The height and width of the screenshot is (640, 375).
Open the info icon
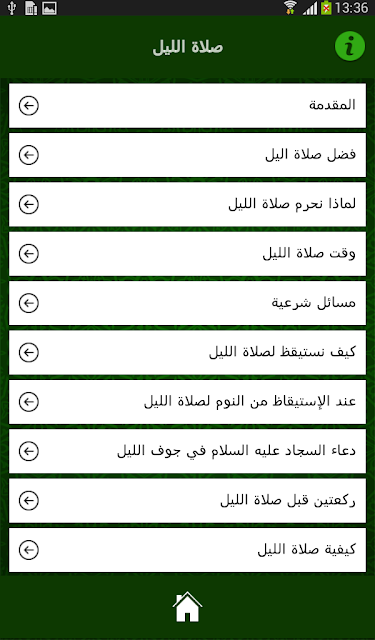coord(350,47)
